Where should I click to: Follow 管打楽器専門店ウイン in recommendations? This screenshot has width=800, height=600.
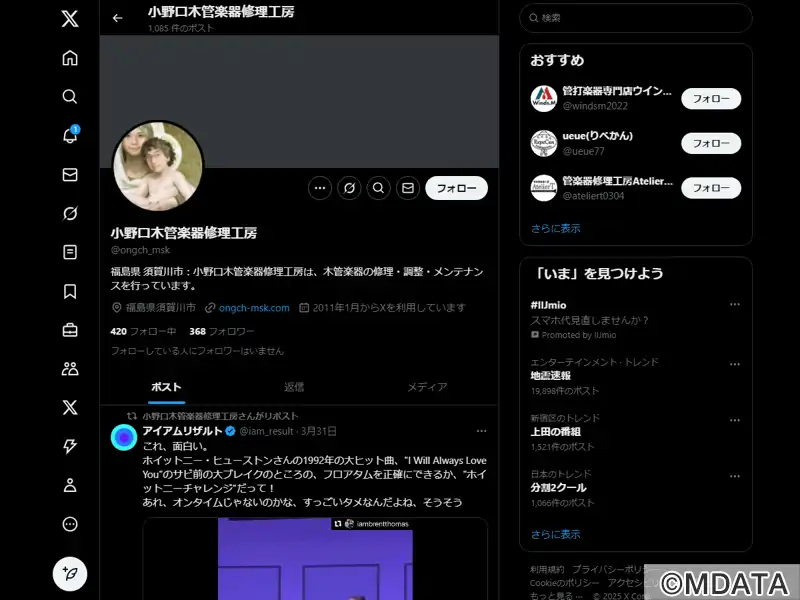(711, 99)
